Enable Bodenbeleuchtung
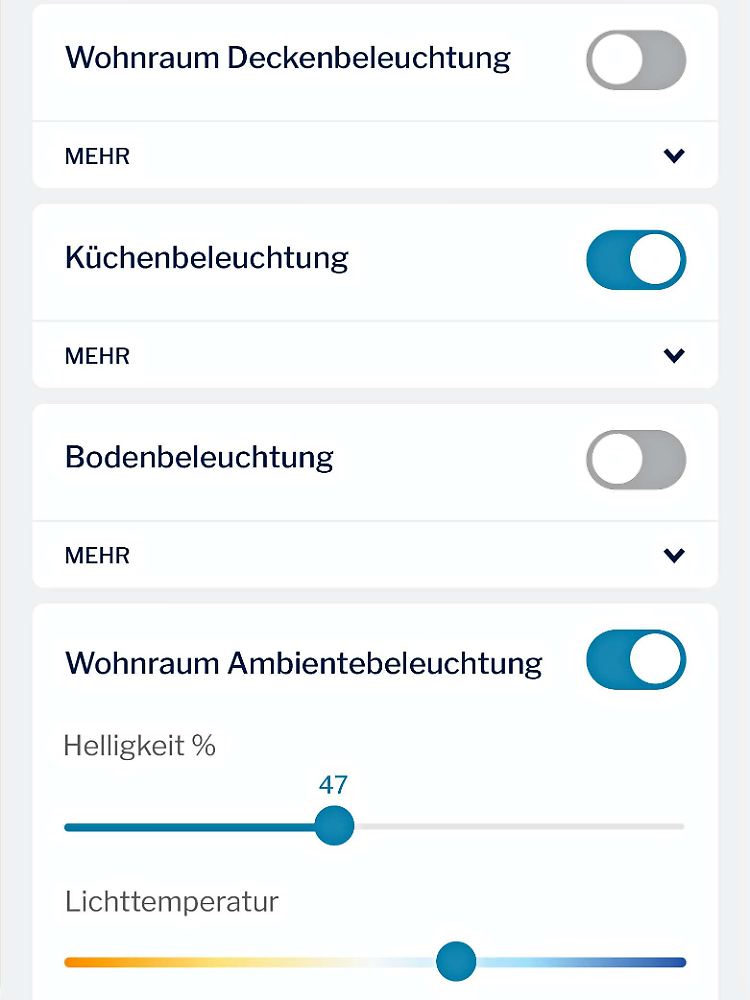 click(x=636, y=460)
